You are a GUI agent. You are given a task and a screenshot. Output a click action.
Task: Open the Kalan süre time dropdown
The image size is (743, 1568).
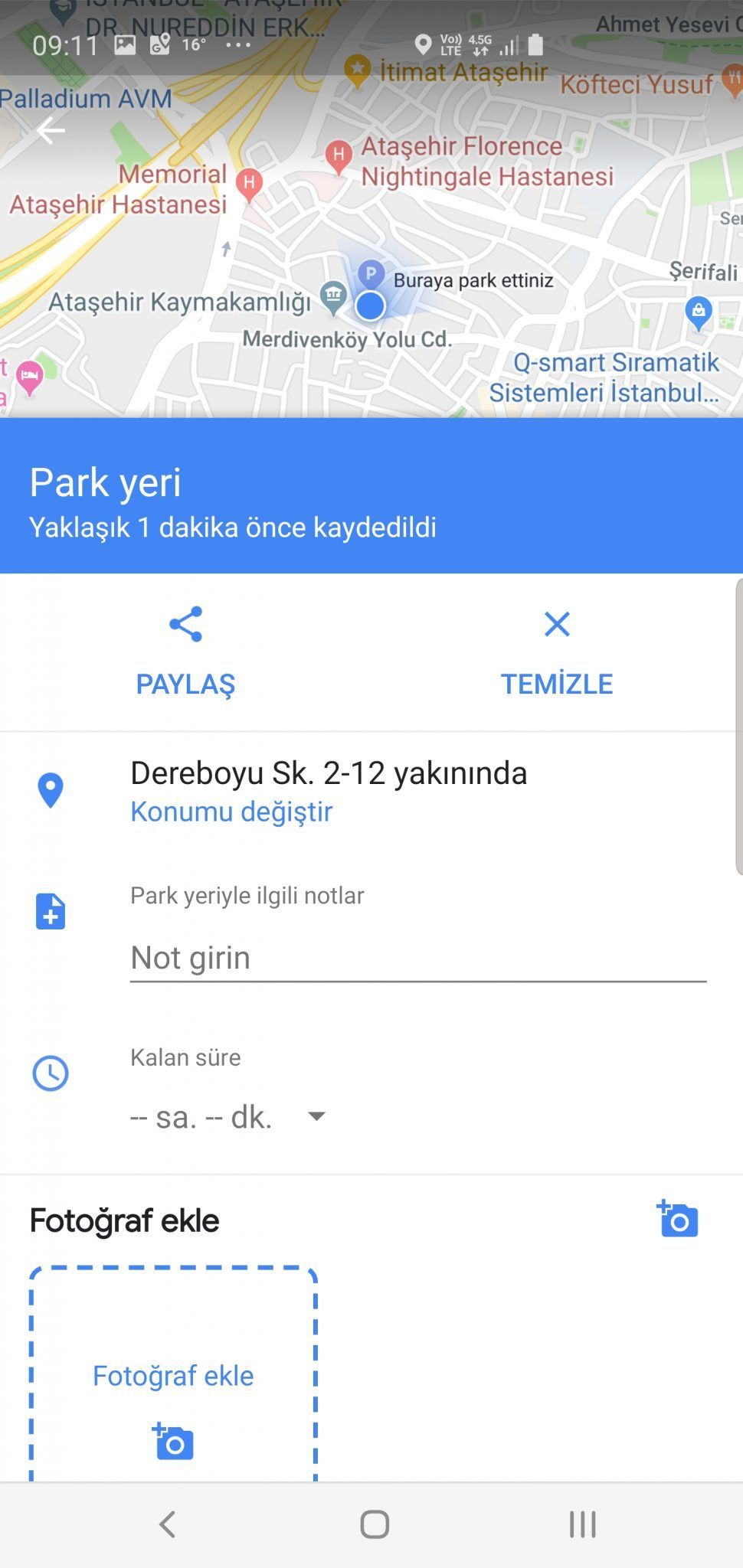[x=201, y=1117]
